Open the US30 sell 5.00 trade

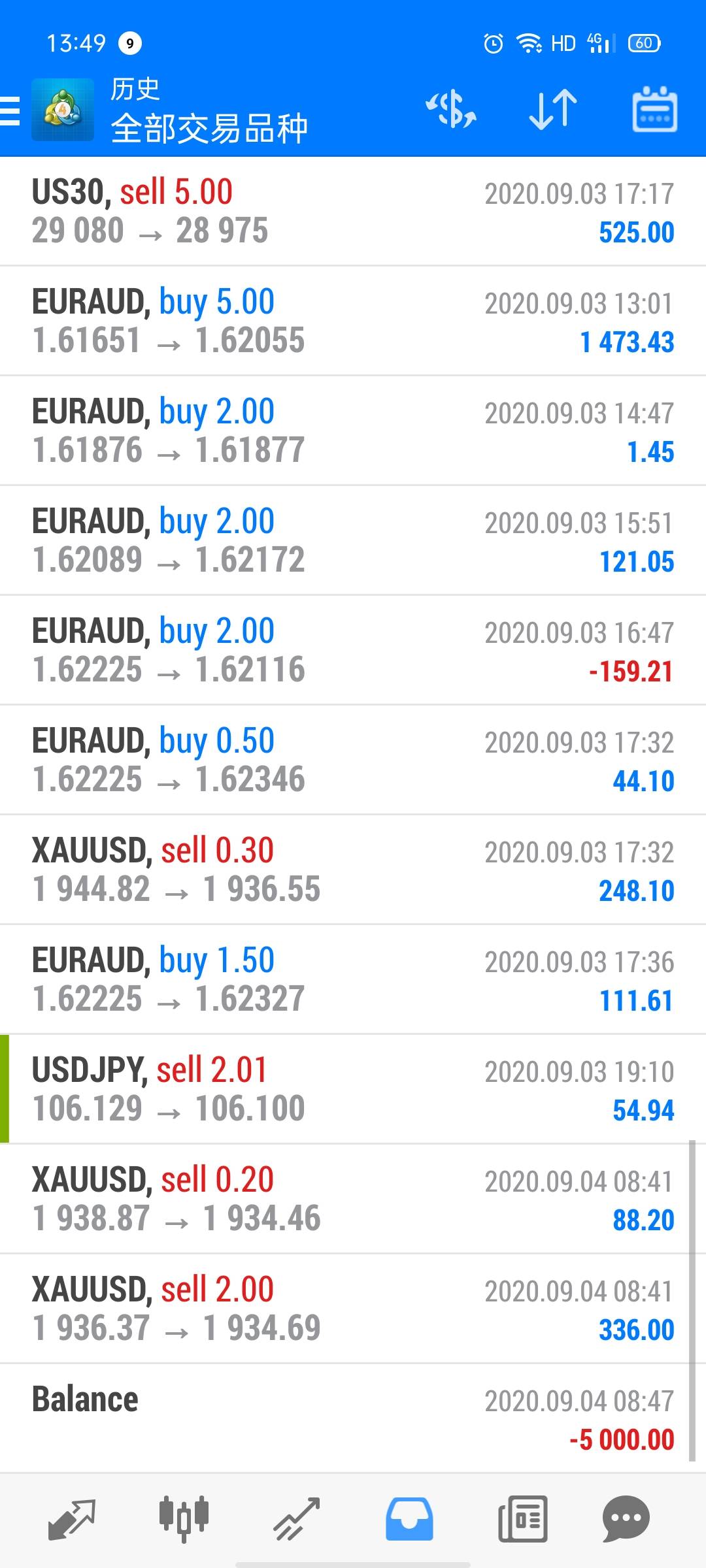pyautogui.click(x=353, y=212)
